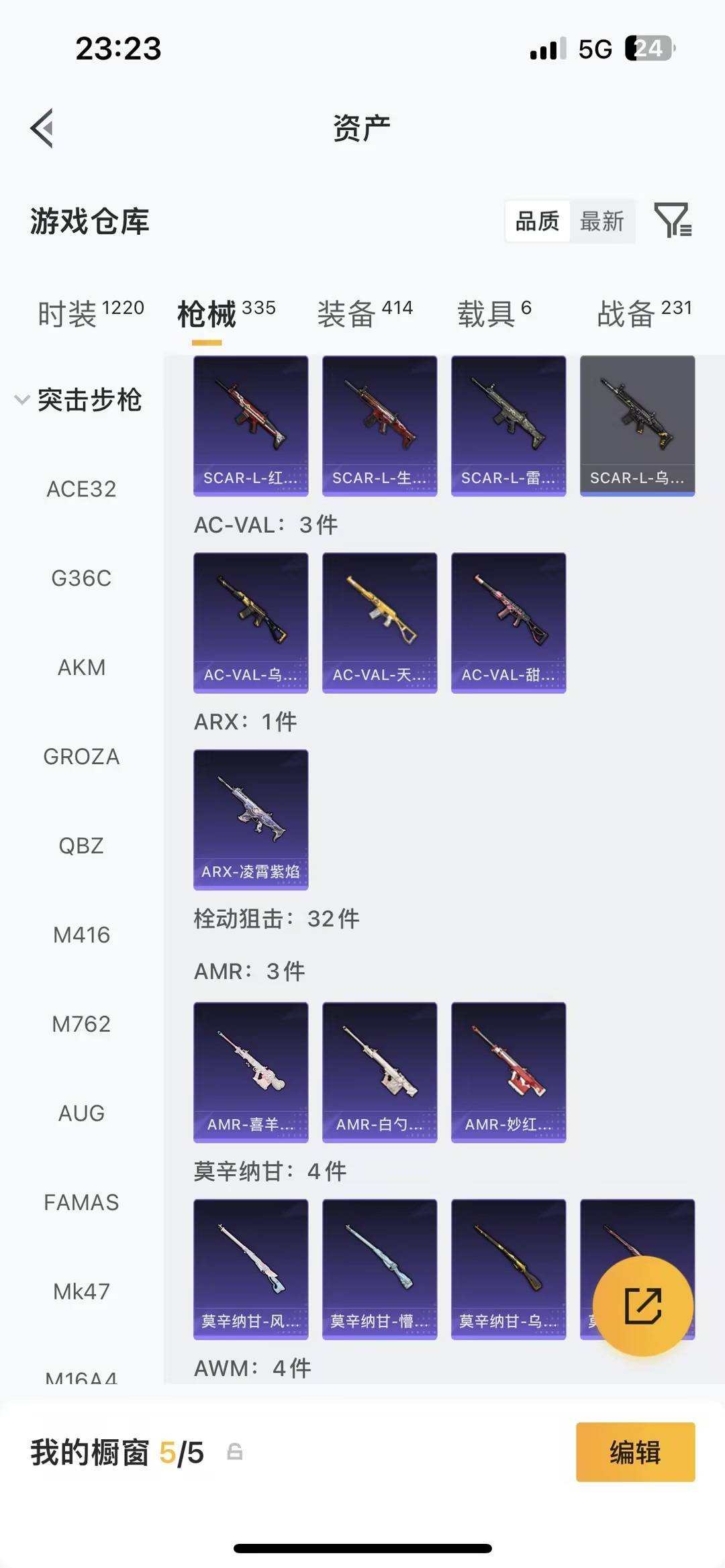The height and width of the screenshot is (1568, 725).
Task: Sort the warehouse by 品质
Action: (537, 221)
